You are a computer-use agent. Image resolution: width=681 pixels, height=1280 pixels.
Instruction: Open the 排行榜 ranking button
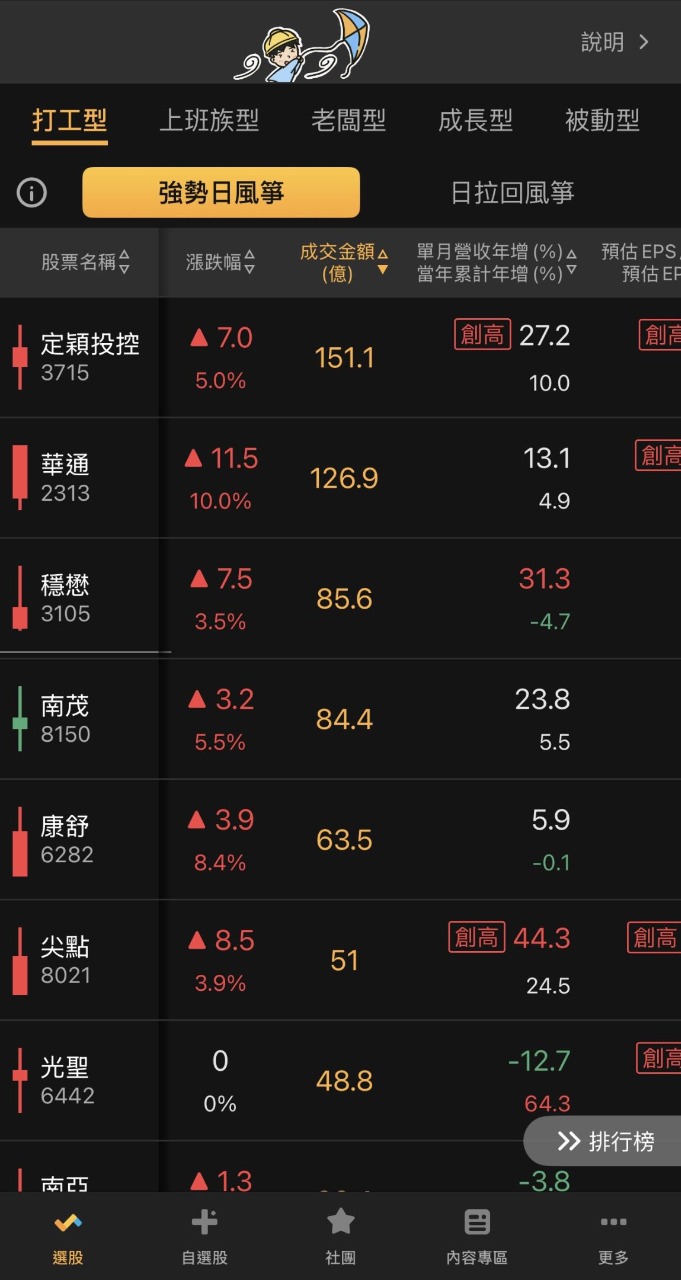click(603, 1141)
